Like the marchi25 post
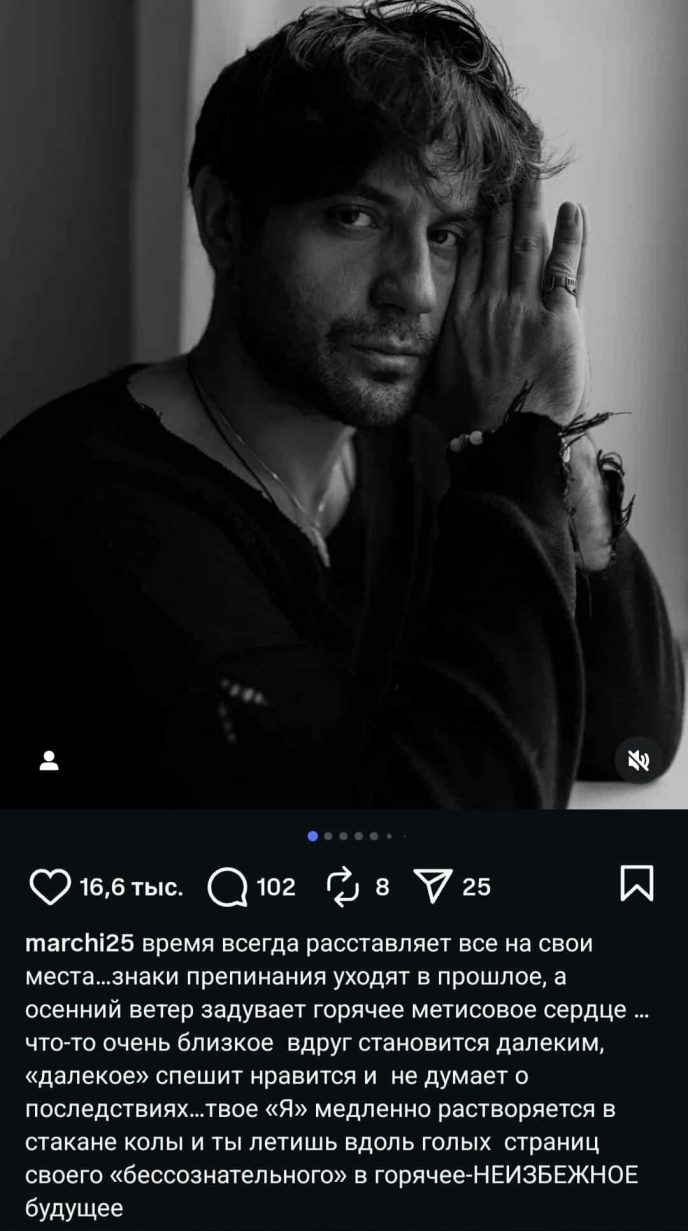 pyautogui.click(x=48, y=886)
